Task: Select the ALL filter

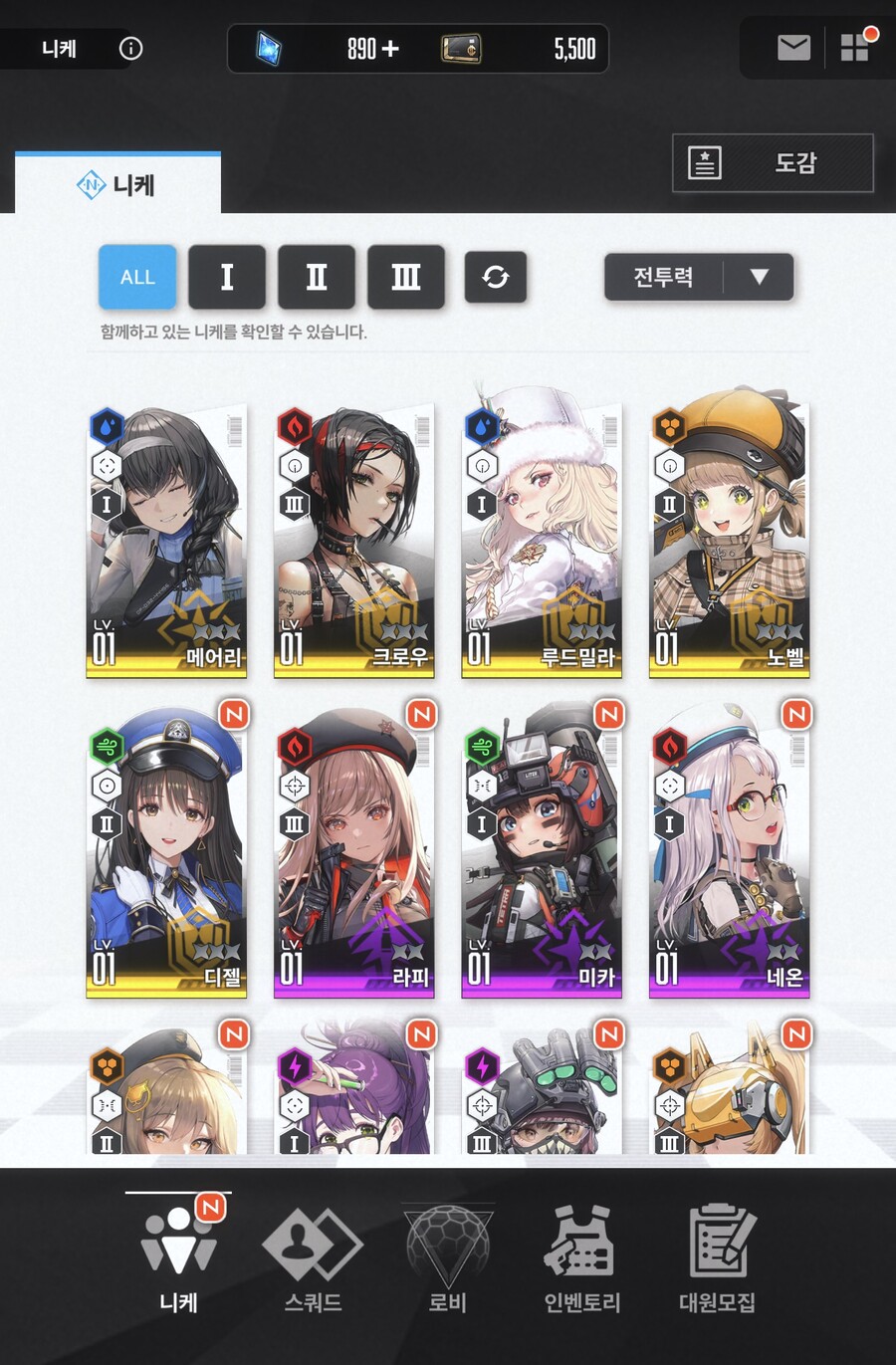Action: [x=137, y=277]
